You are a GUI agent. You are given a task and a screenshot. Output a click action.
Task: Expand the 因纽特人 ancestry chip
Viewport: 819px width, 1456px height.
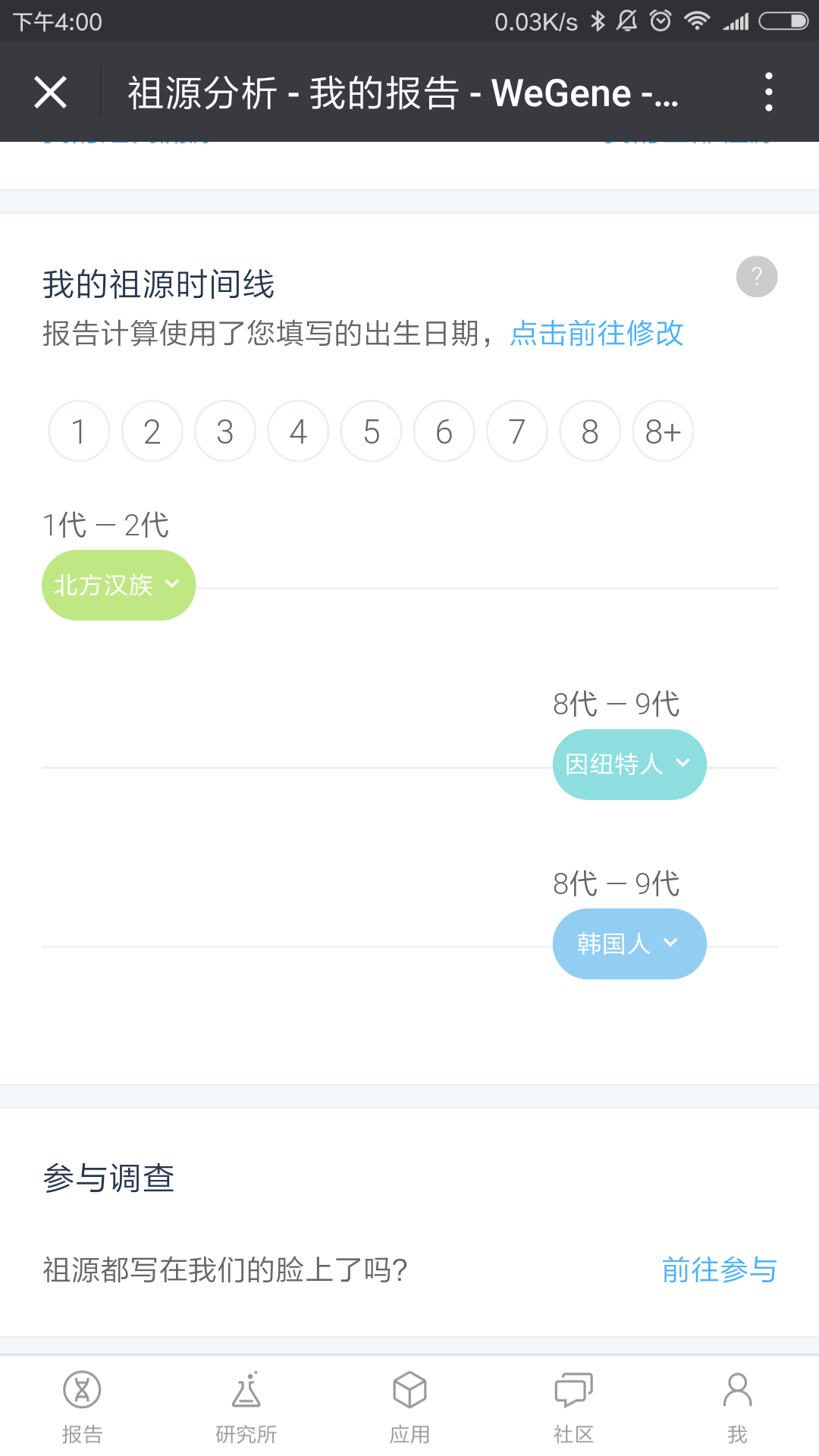[x=629, y=764]
